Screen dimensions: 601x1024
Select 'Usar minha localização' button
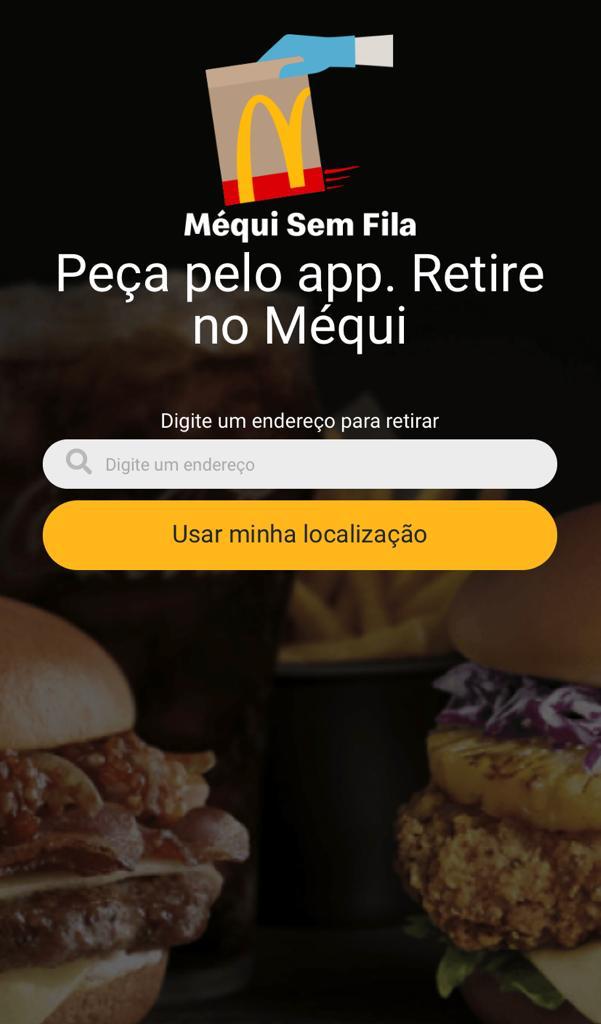(300, 534)
